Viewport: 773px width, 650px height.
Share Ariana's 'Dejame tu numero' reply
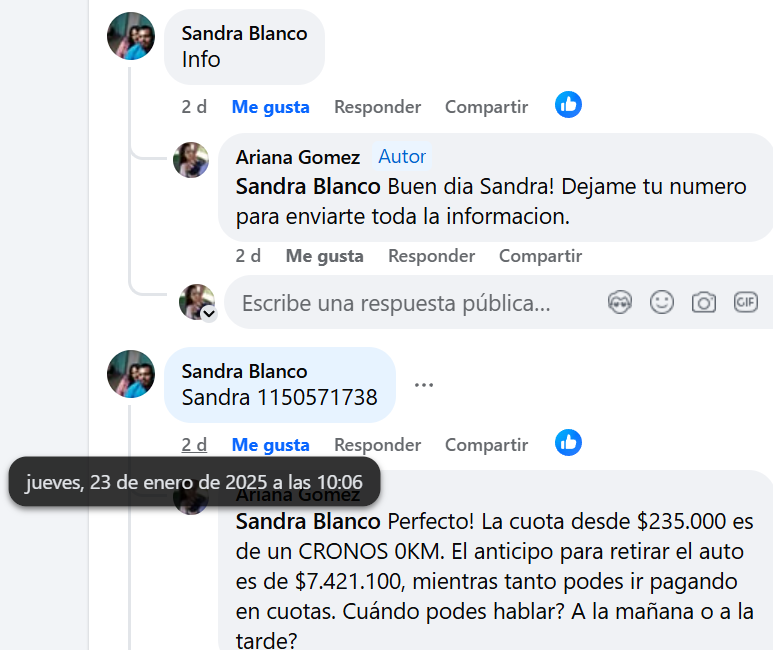pyautogui.click(x=540, y=256)
